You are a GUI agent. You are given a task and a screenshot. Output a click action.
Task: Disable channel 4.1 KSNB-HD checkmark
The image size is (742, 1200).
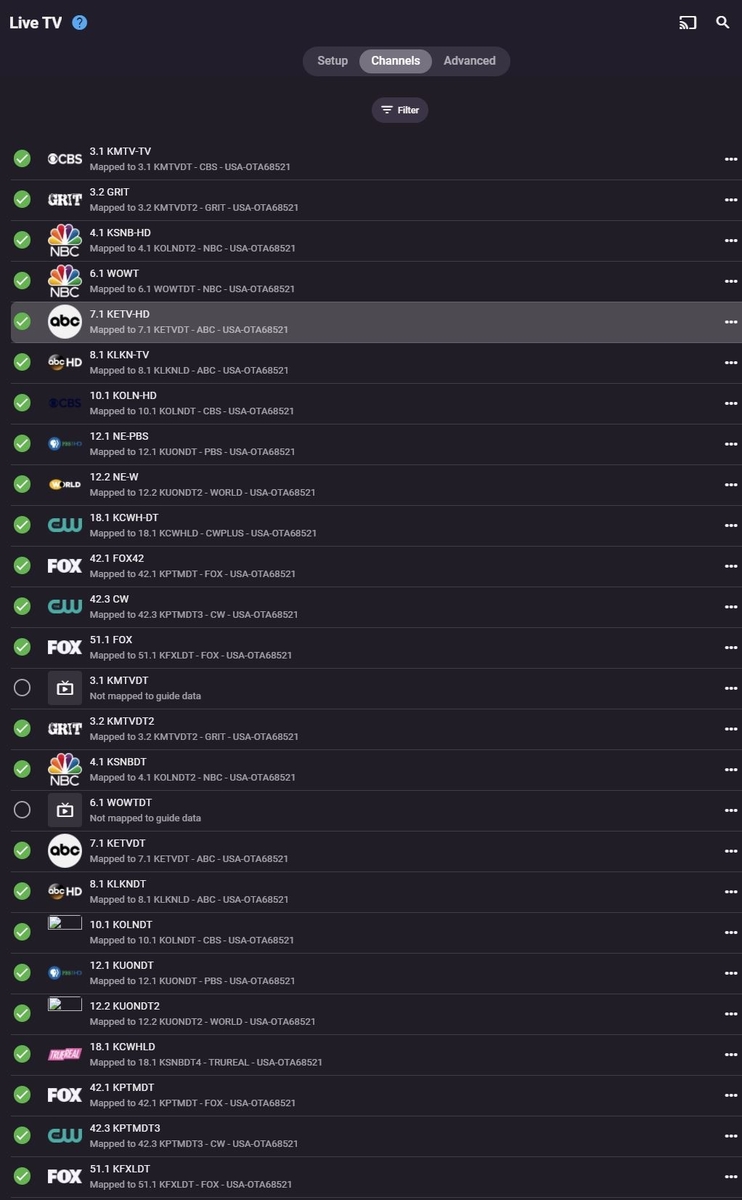tap(22, 240)
